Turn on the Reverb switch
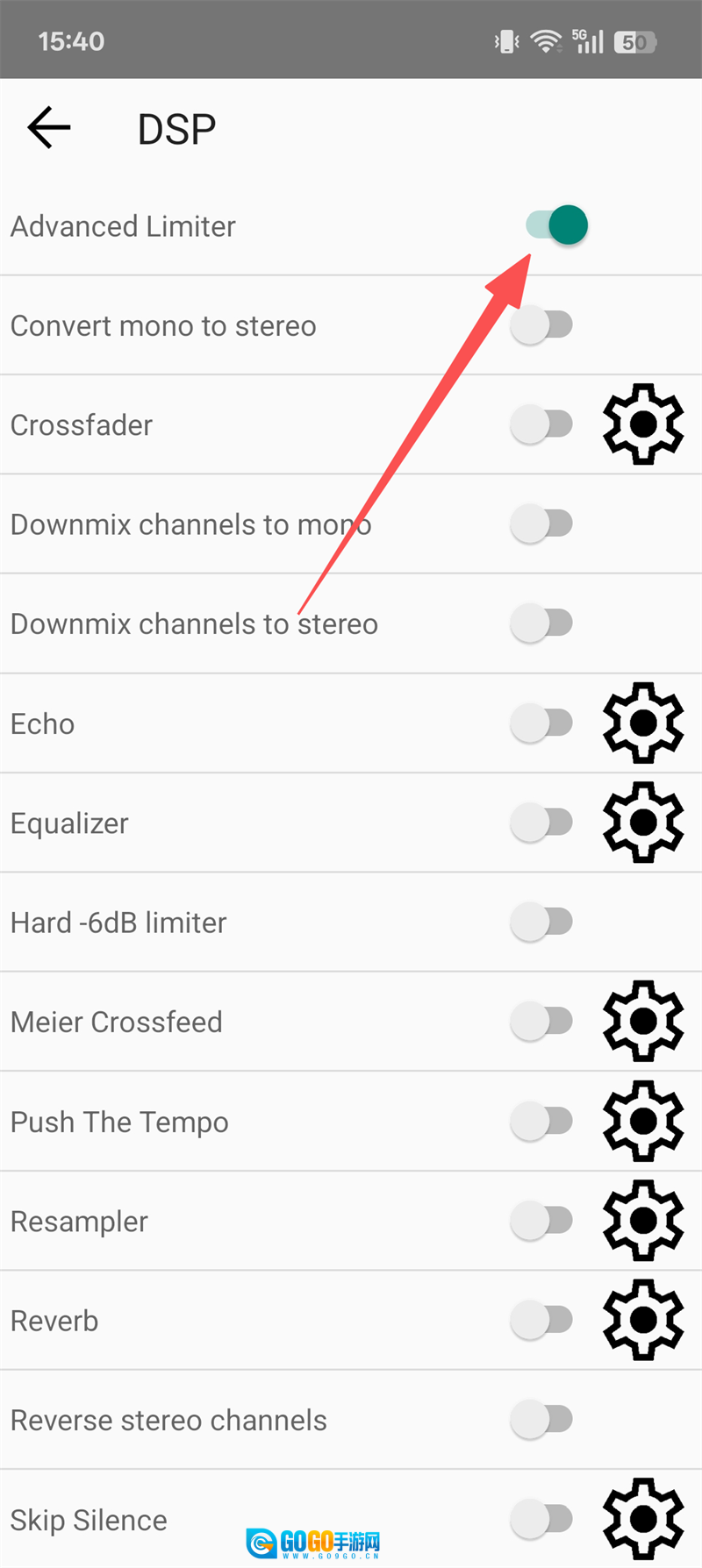Screen dimensions: 702x1568 pos(541,1321)
